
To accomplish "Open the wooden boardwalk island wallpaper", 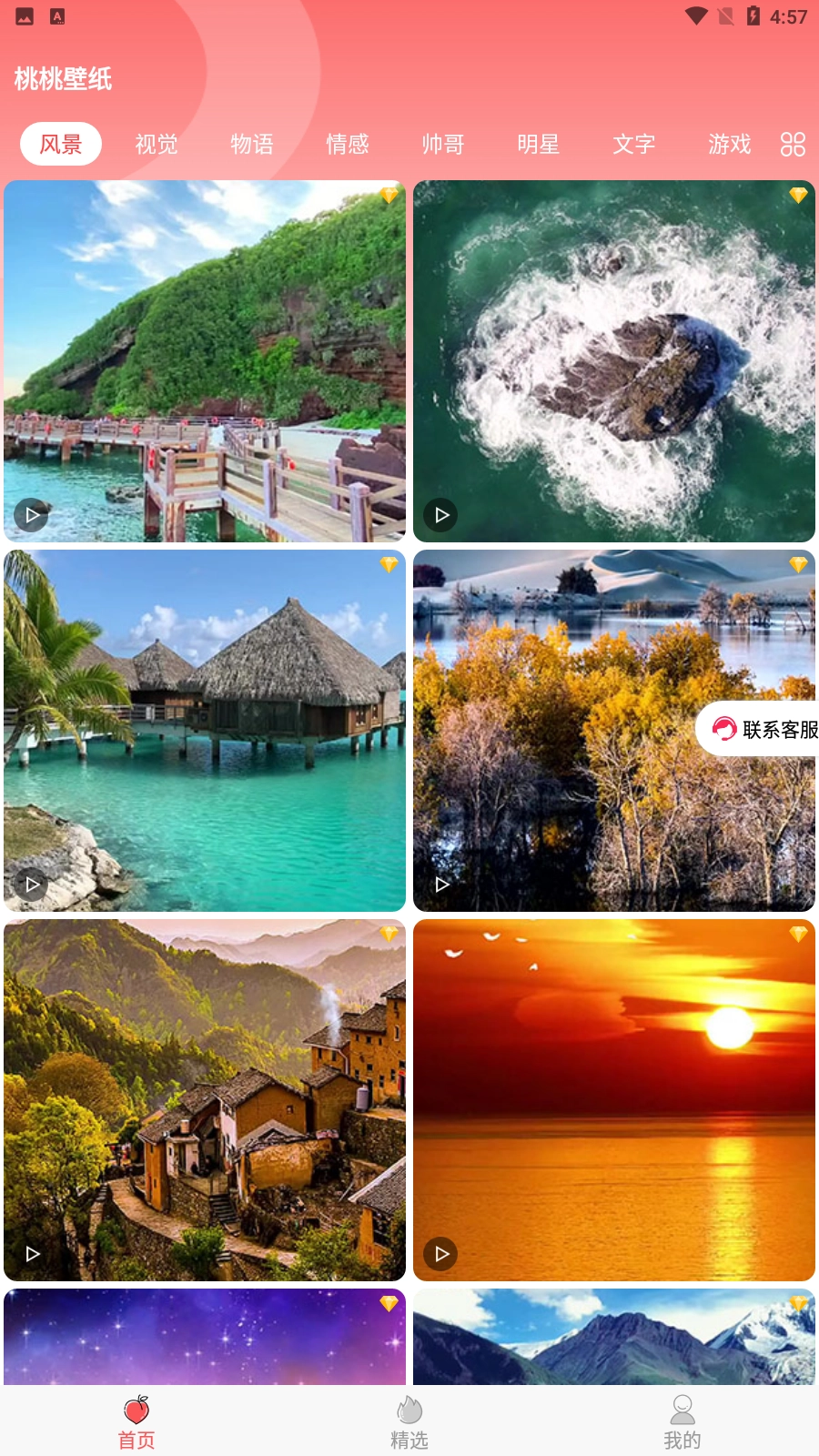I will (x=205, y=360).
